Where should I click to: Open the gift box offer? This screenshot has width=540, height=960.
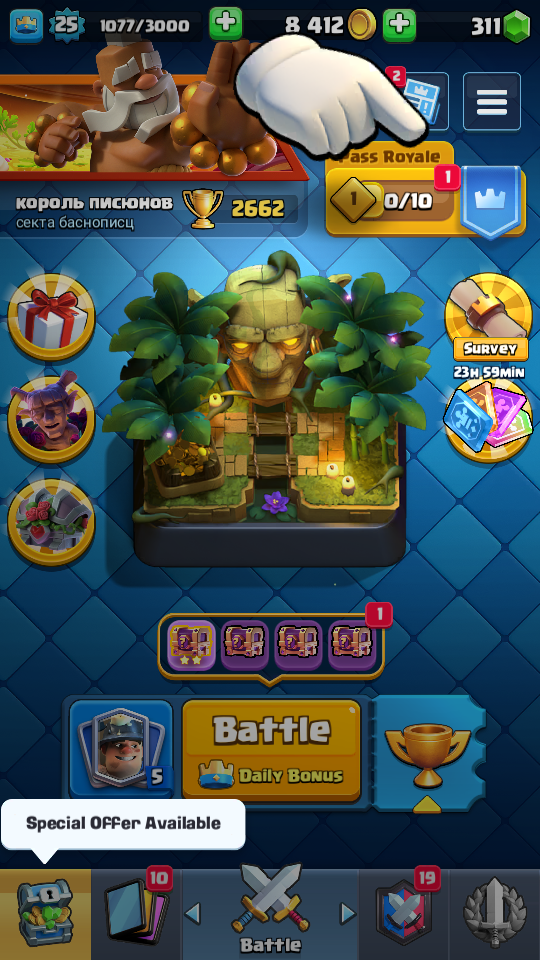coord(51,317)
